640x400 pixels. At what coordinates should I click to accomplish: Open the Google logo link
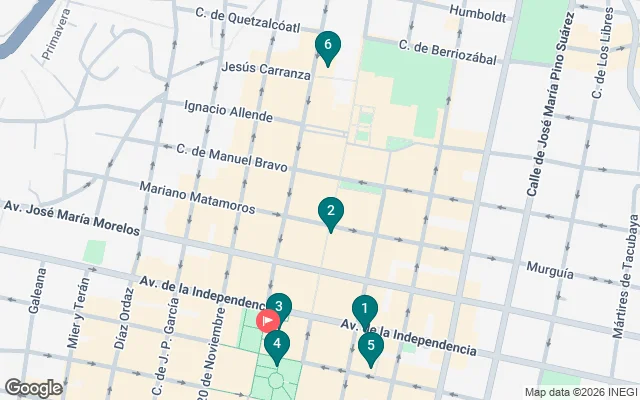33,387
